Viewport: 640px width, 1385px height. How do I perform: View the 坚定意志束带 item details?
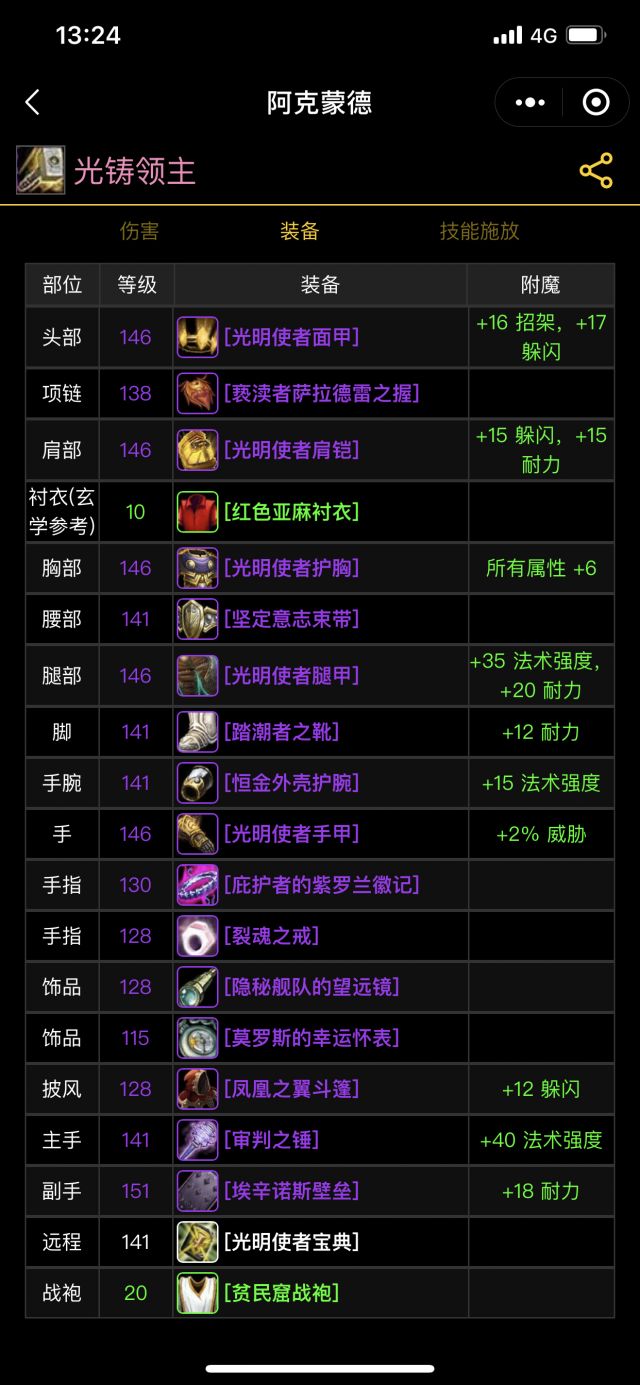291,619
